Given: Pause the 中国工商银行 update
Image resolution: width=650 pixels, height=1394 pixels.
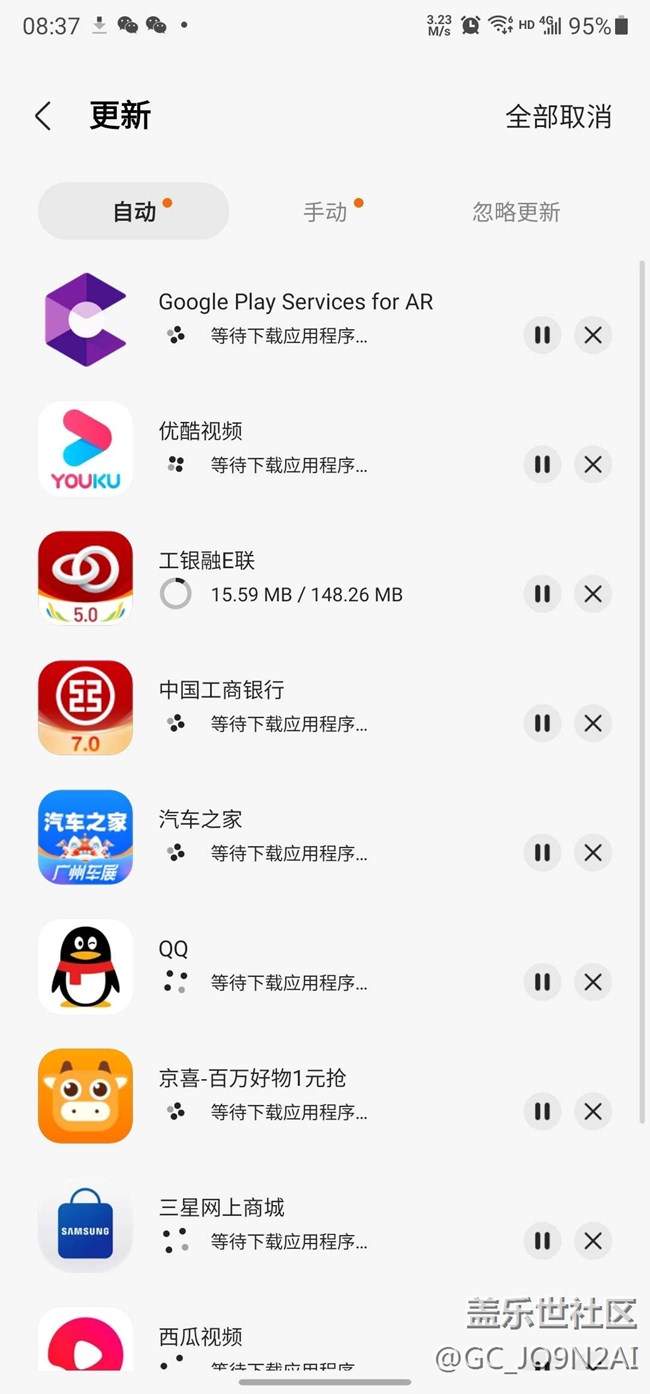Looking at the screenshot, I should (542, 723).
